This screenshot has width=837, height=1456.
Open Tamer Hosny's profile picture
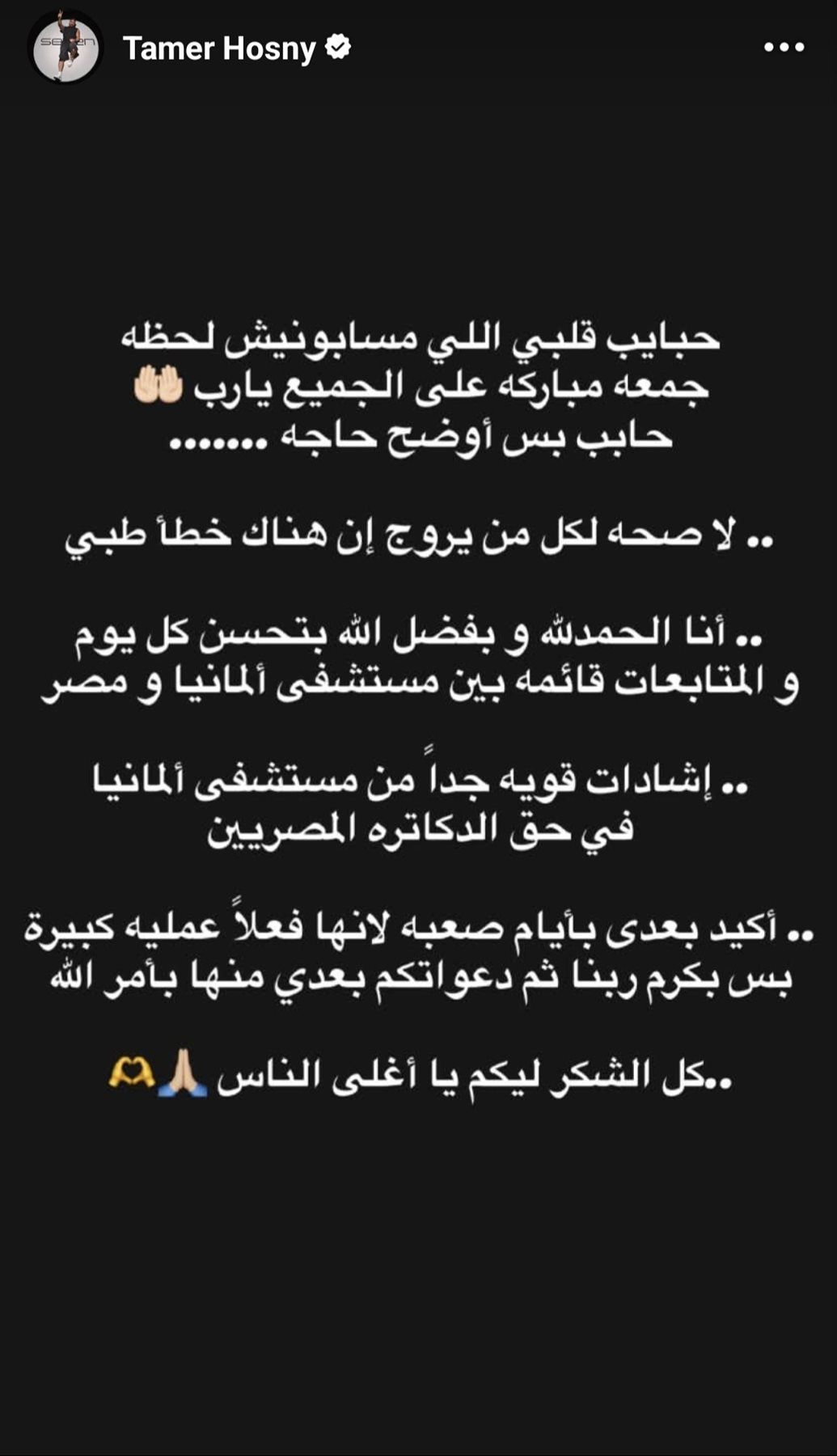(66, 48)
